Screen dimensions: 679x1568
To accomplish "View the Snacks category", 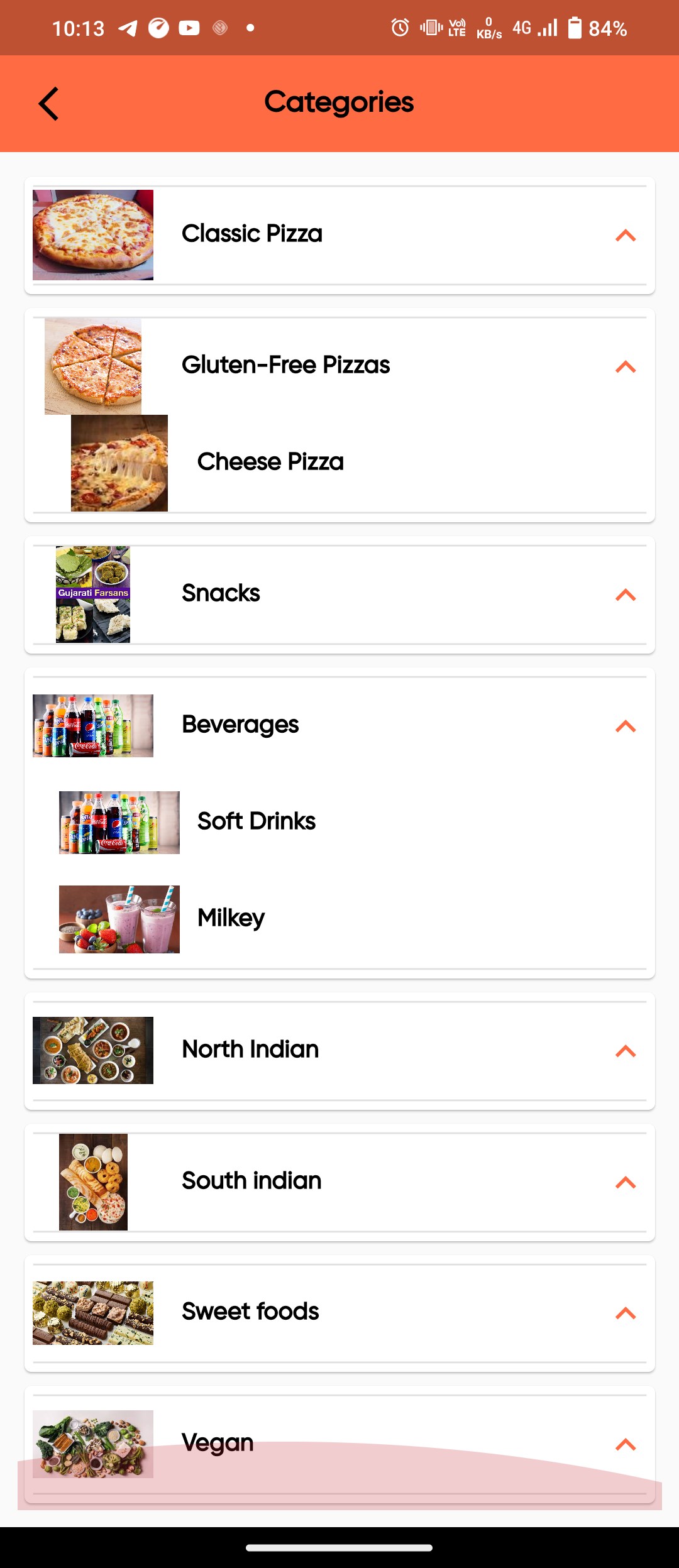I will [x=221, y=593].
